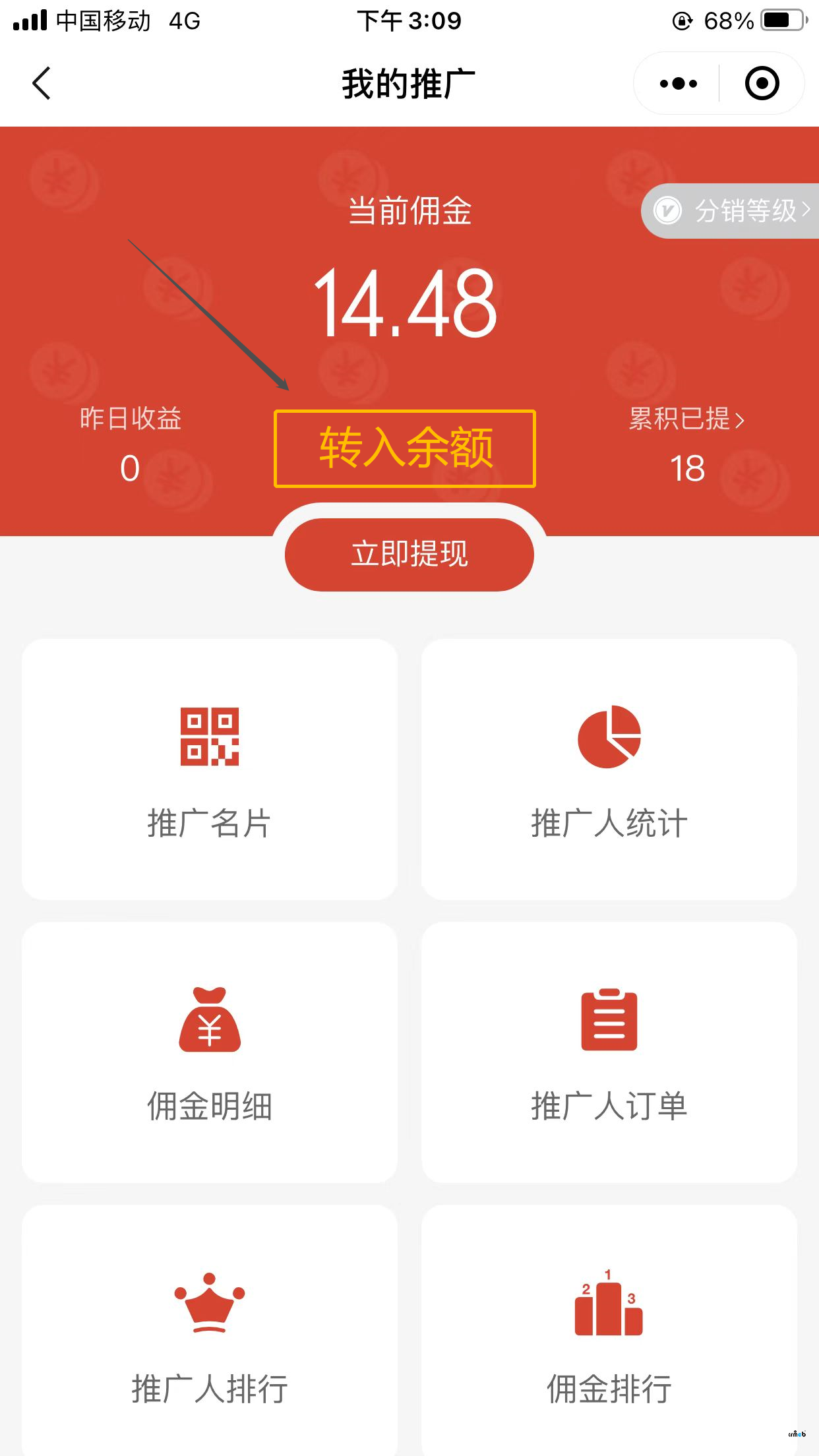Open 推广人统计 promoter statistics
Image resolution: width=819 pixels, height=1456 pixels.
[x=609, y=769]
